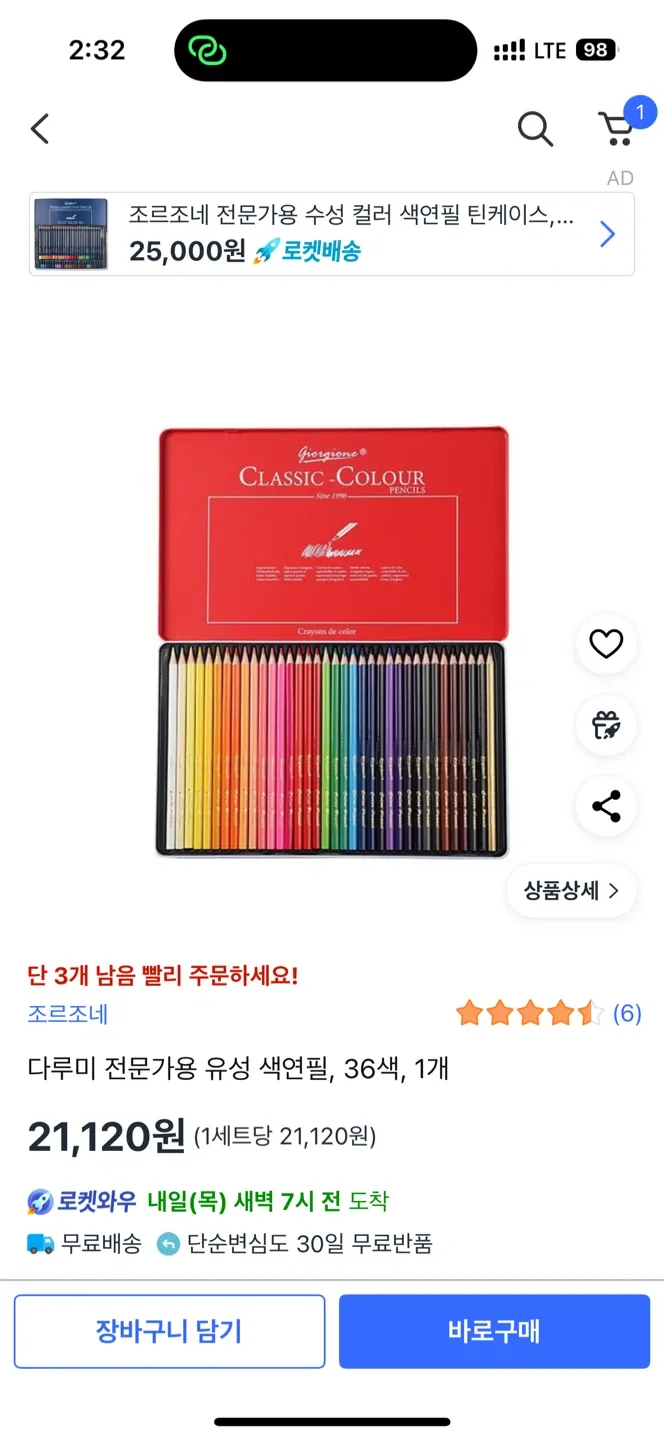Share this product
This screenshot has width=664, height=1440.
606,806
